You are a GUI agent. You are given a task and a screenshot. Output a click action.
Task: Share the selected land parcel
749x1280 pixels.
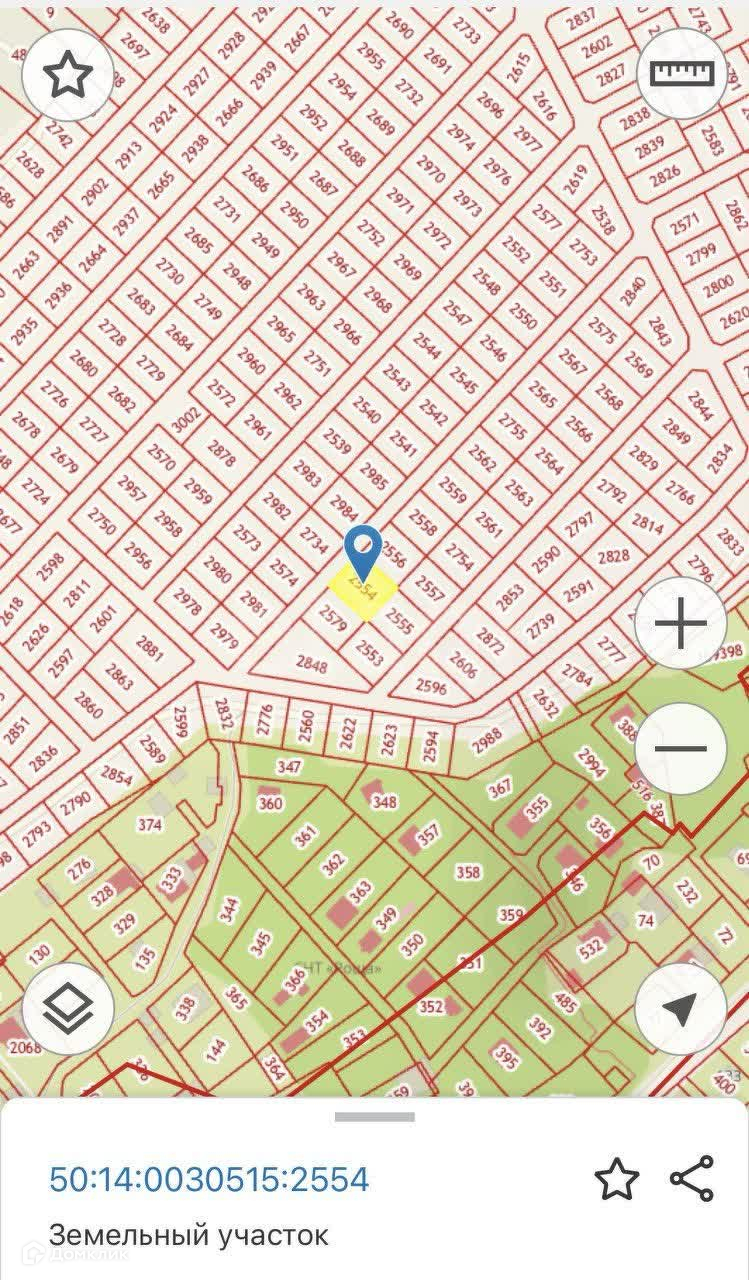pyautogui.click(x=692, y=1179)
